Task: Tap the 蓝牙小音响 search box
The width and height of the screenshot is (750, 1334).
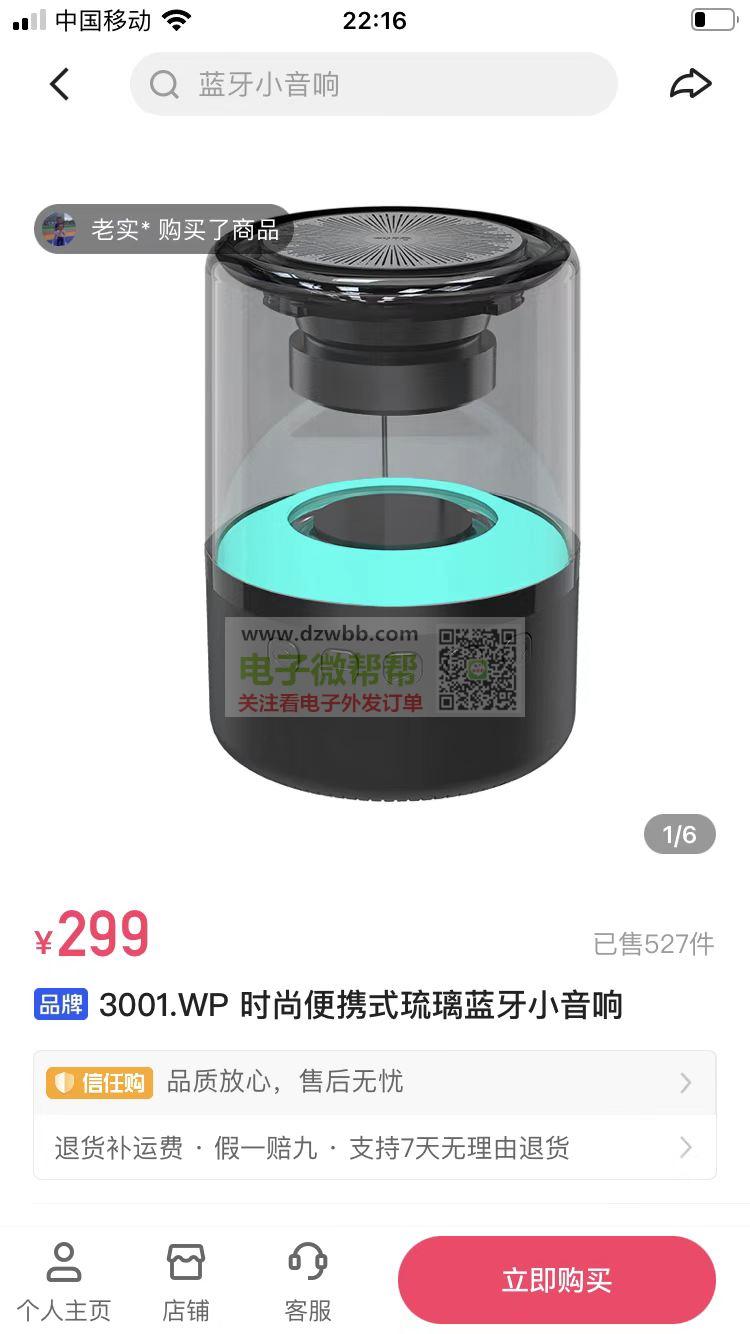Action: pyautogui.click(x=373, y=85)
